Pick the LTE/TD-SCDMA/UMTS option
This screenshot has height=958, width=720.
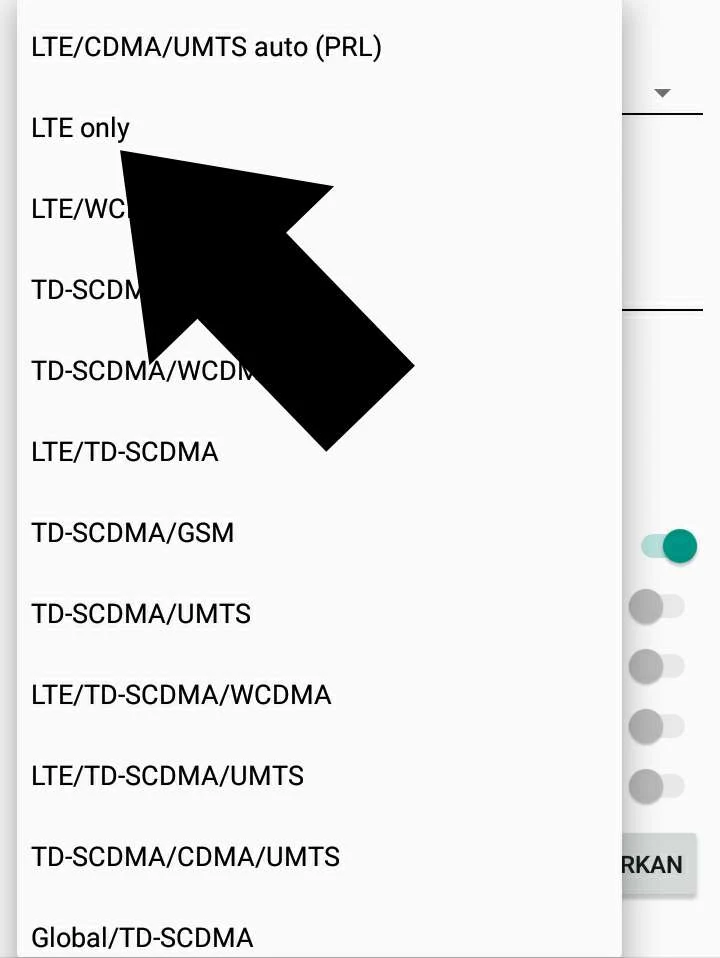click(319, 776)
